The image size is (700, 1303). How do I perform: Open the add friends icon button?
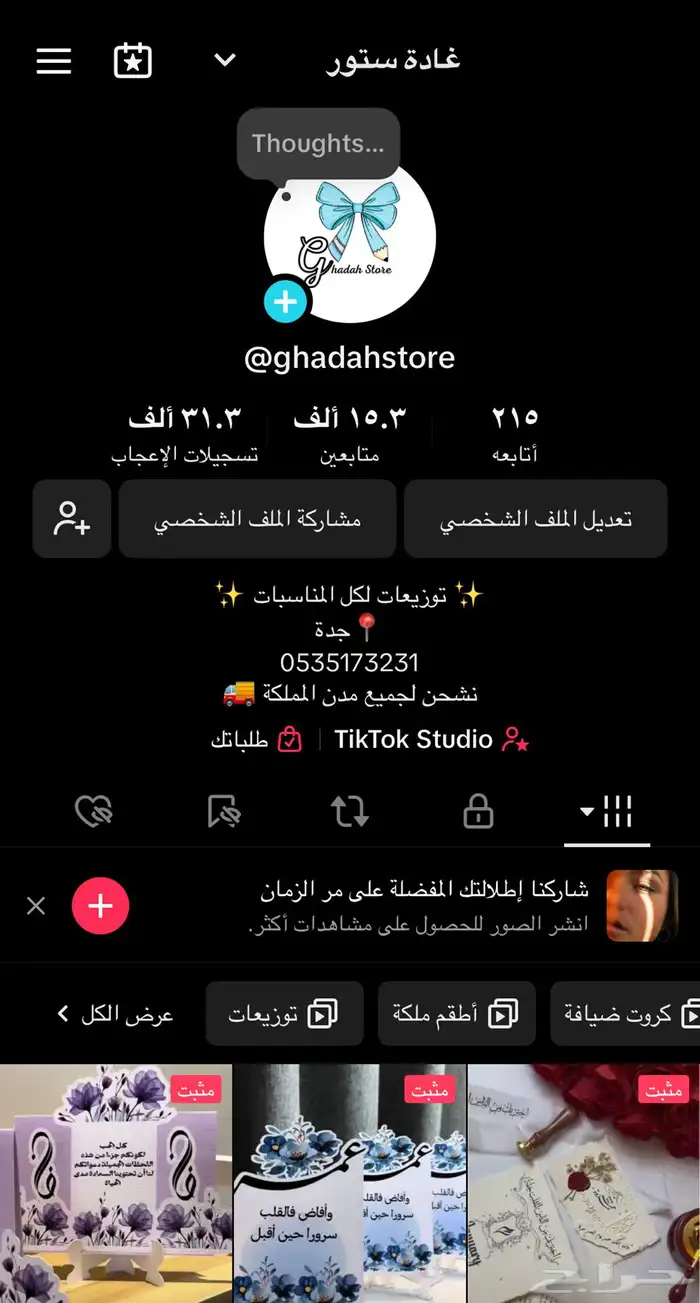(x=72, y=519)
